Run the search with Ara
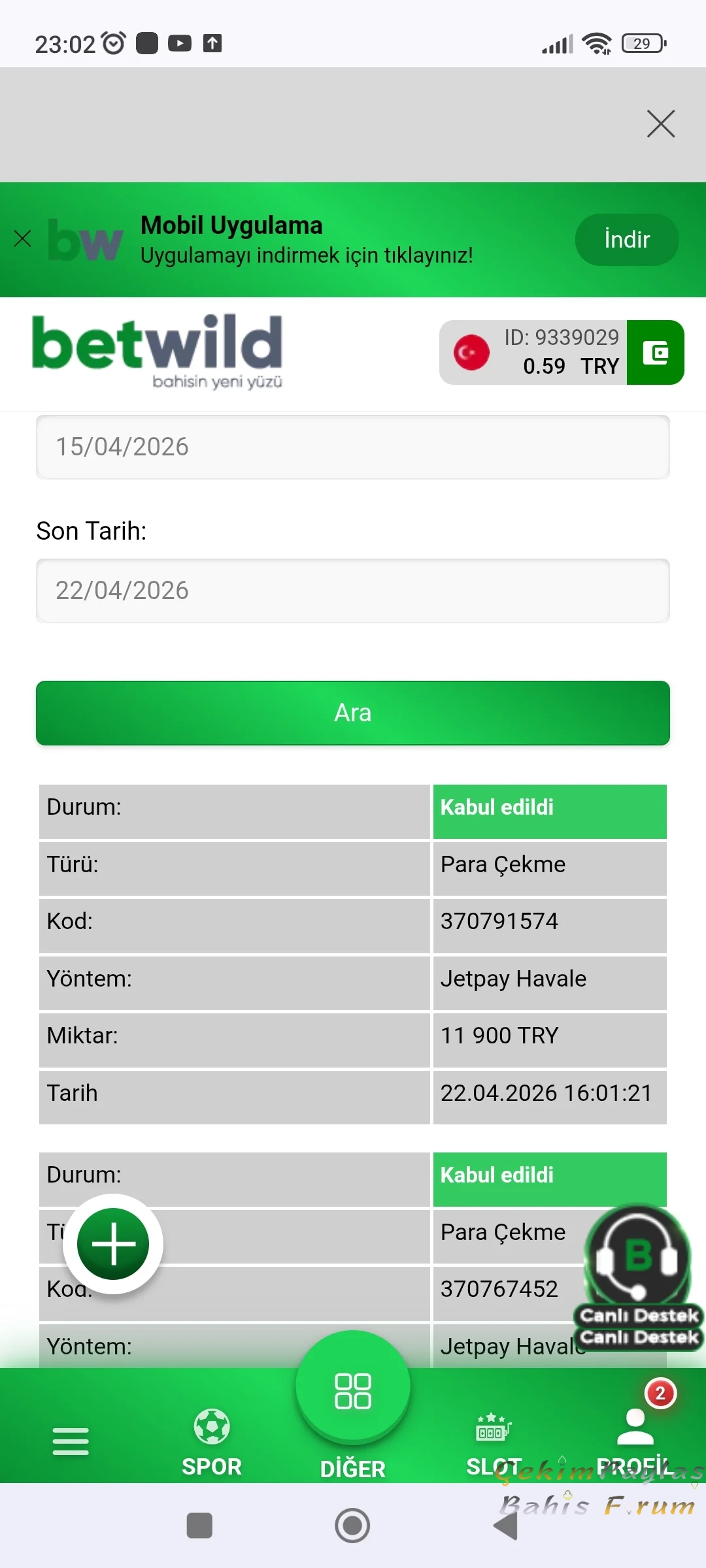Screen dimensions: 706x1568 point(353,713)
